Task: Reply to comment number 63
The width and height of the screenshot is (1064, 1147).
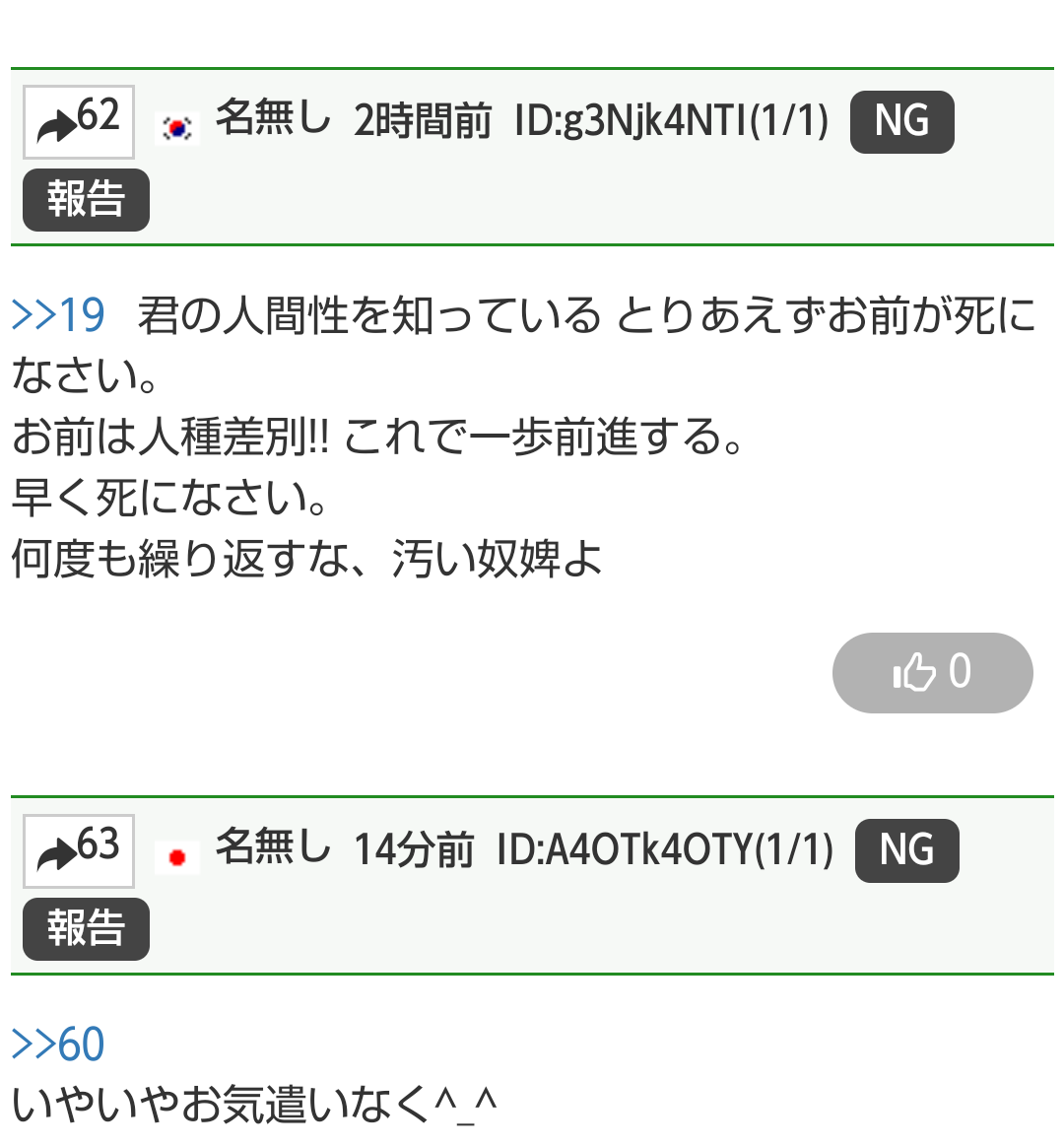Action: (x=79, y=851)
